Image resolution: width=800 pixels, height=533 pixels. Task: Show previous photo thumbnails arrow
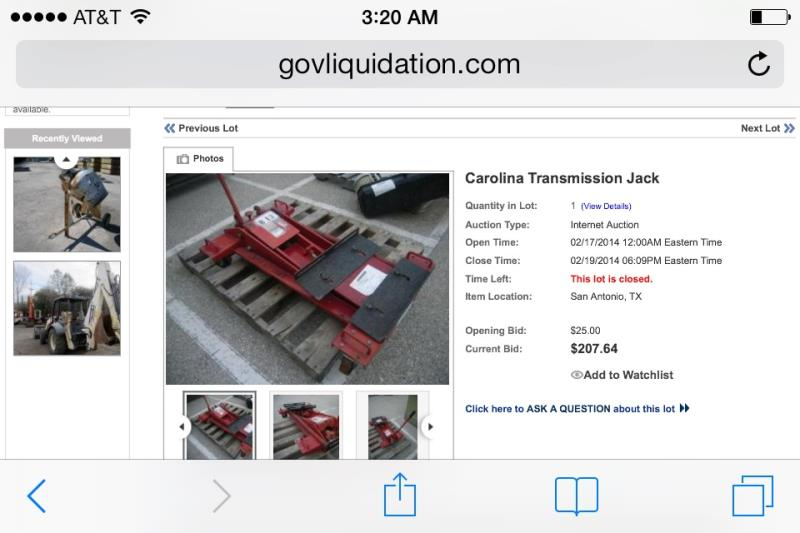click(182, 427)
